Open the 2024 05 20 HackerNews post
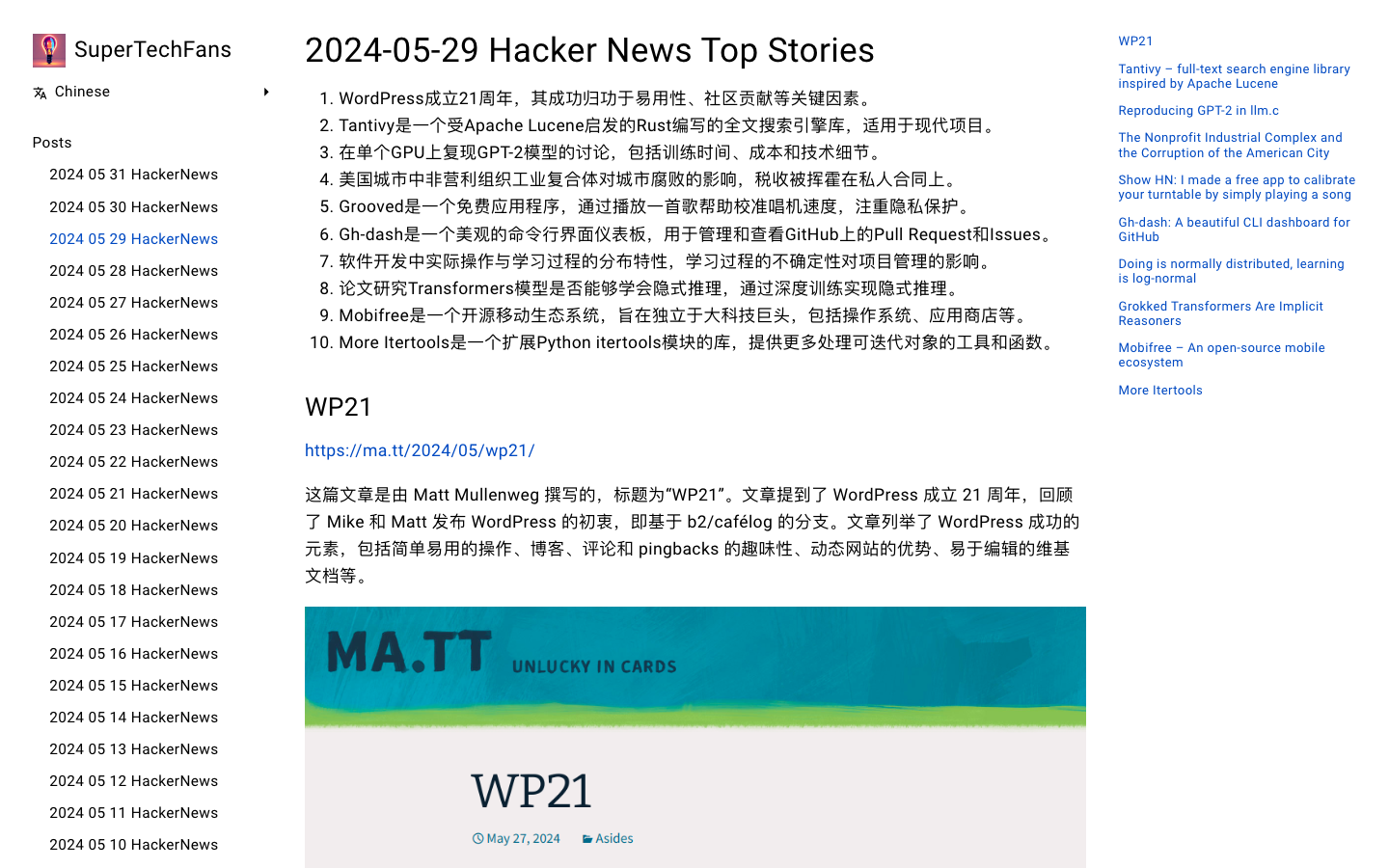Viewport: 1389px width, 868px height. point(133,526)
